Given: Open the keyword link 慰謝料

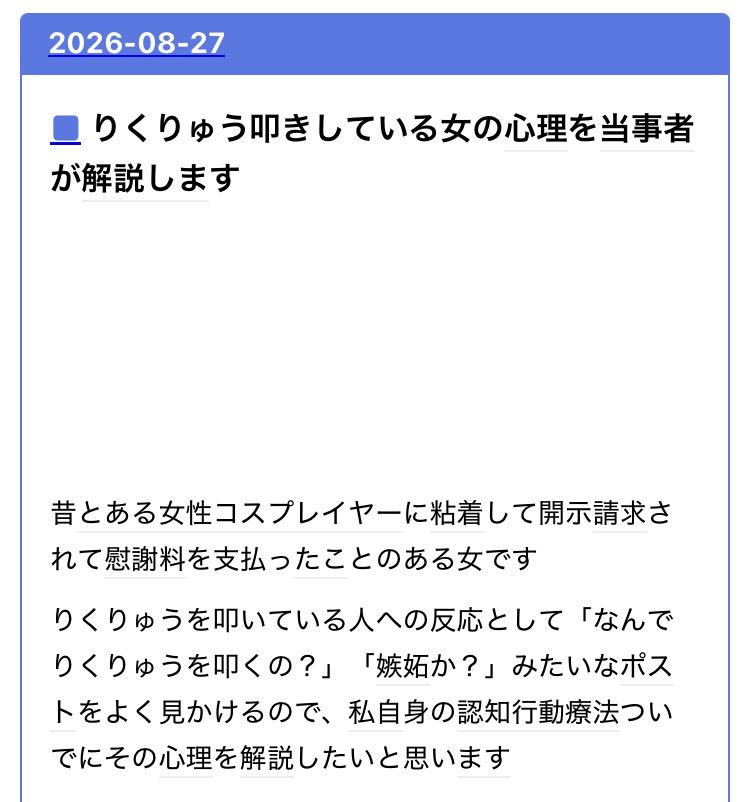Looking at the screenshot, I should click(145, 559).
